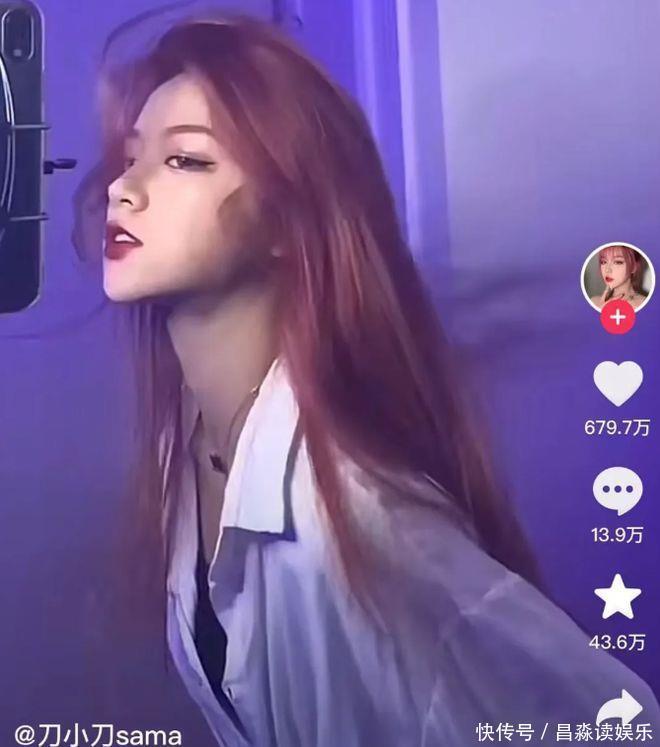Add this video to favorites with the star

(618, 597)
